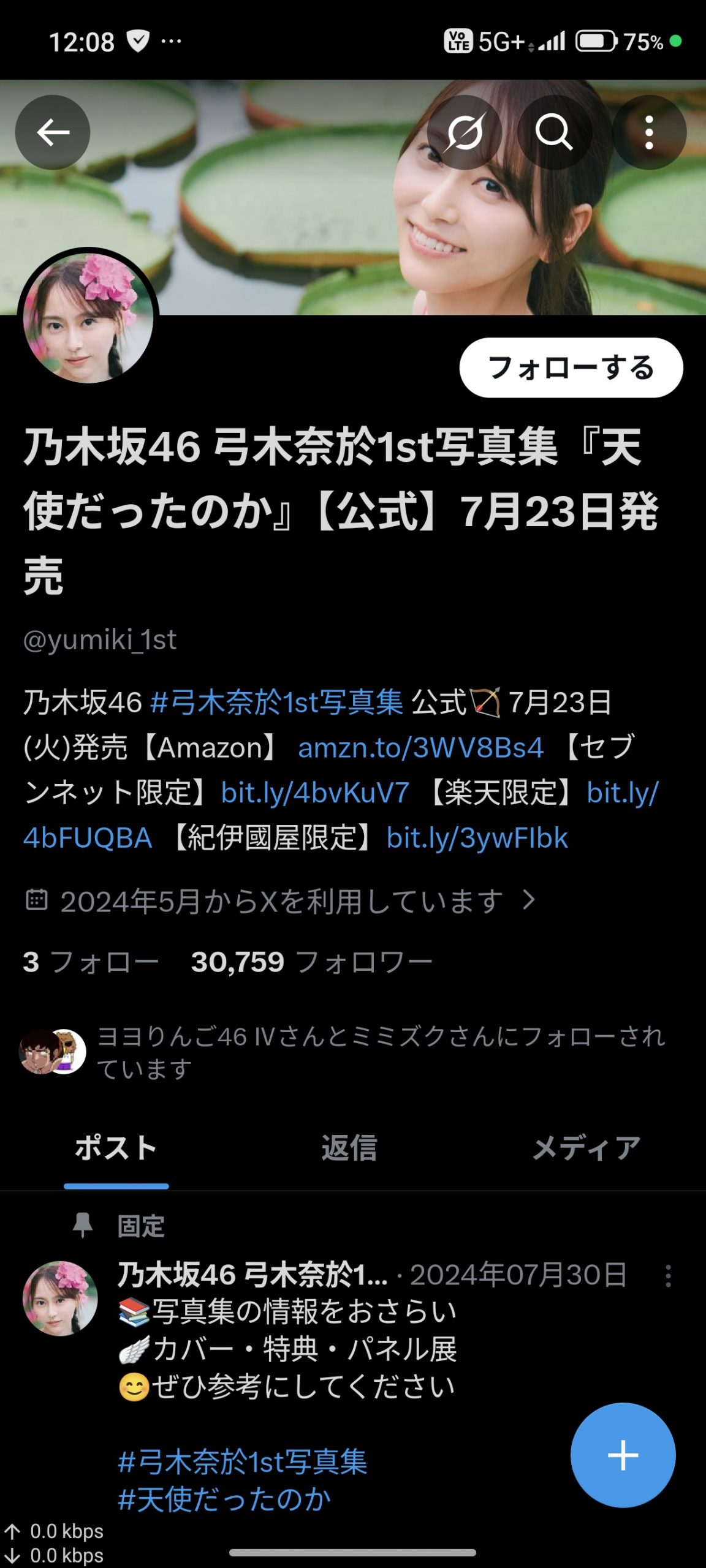
Task: View the 3 フォロー list
Action: (x=91, y=962)
